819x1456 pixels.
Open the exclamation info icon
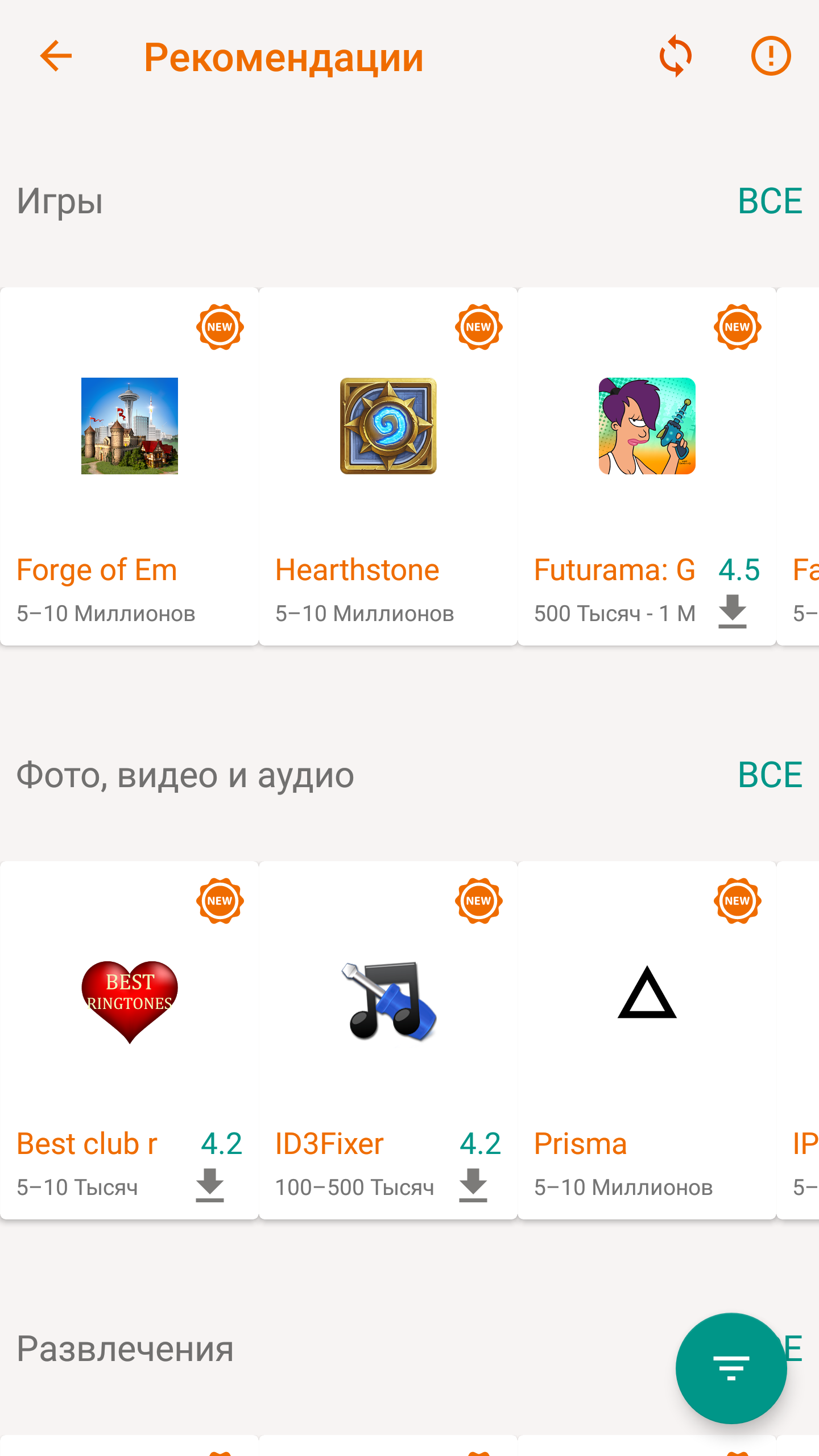point(771,56)
